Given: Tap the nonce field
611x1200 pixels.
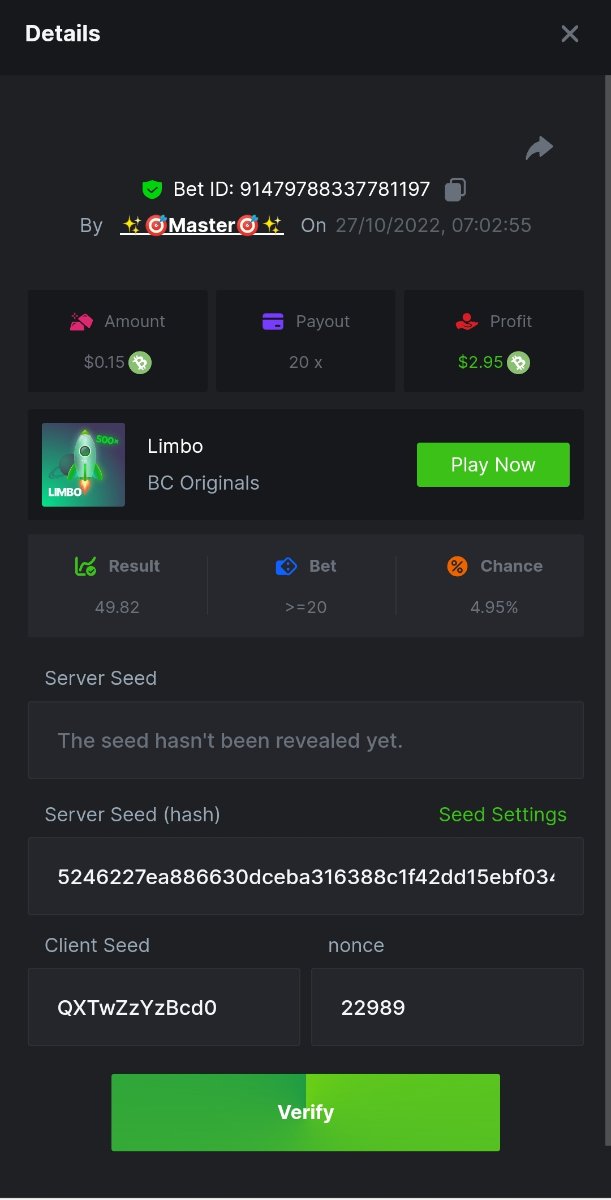Looking at the screenshot, I should (446, 1007).
